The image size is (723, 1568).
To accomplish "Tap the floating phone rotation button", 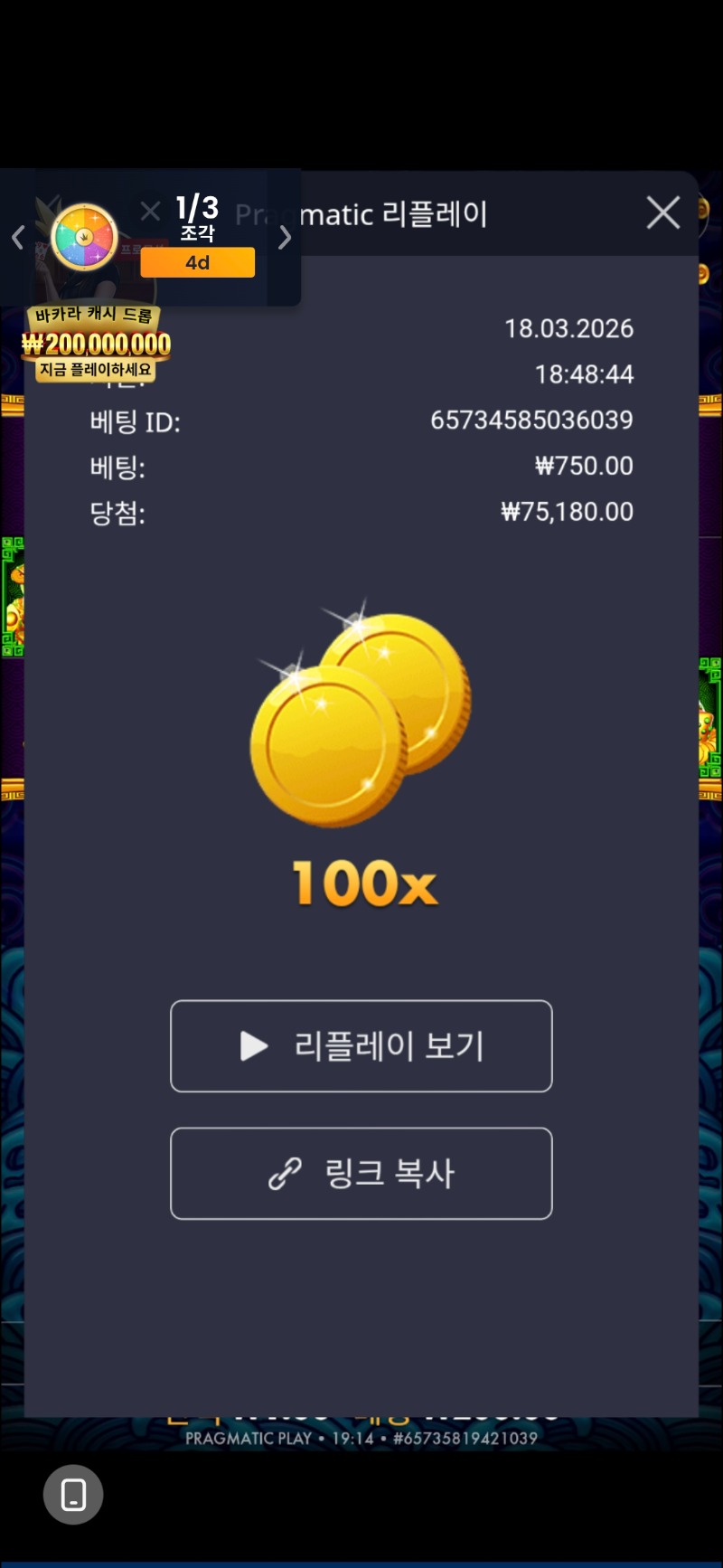I will click(73, 1495).
